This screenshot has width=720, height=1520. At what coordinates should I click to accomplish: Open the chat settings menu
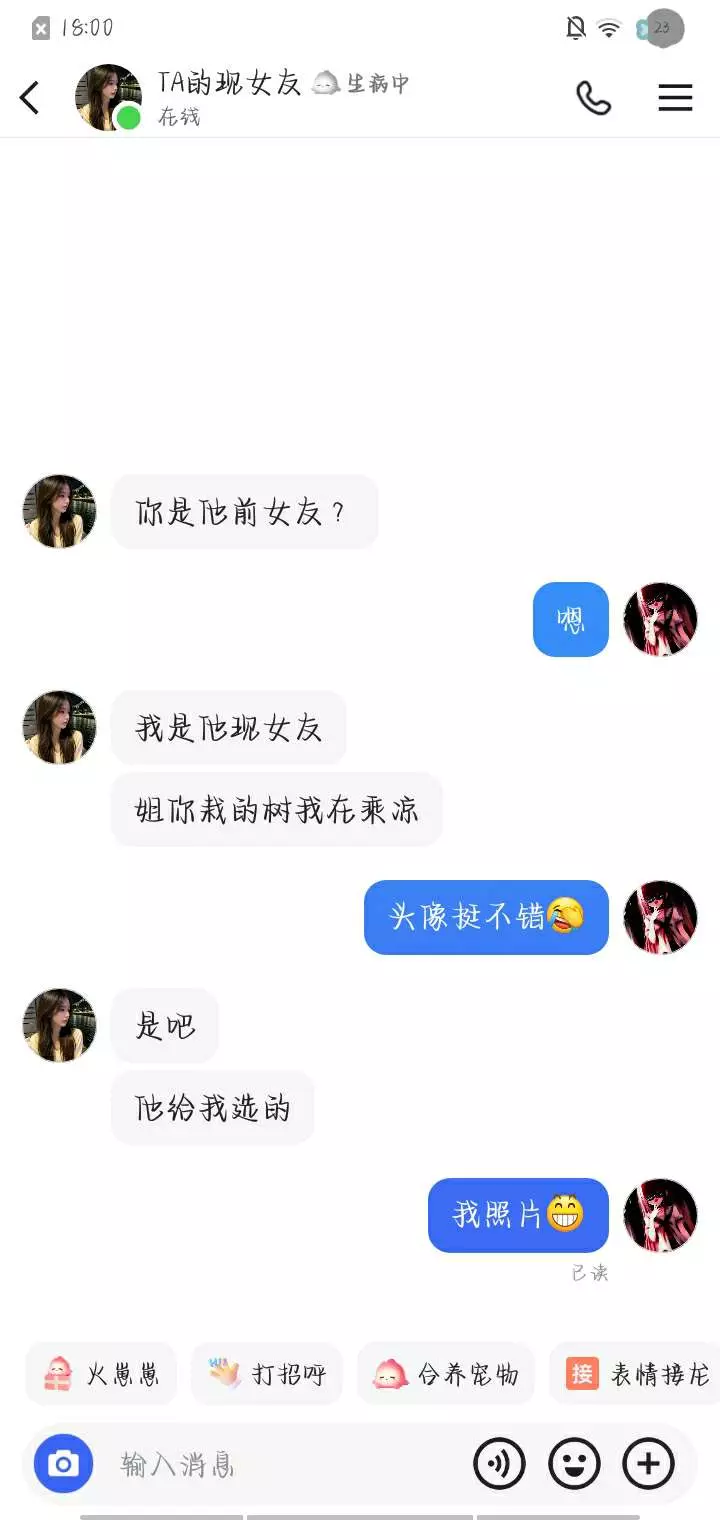tap(675, 98)
